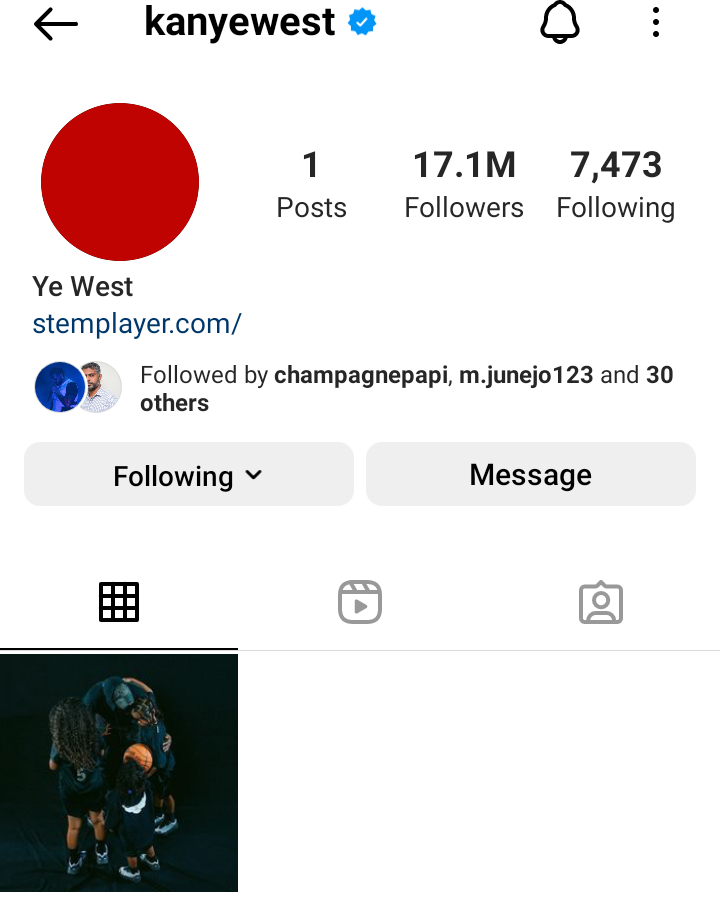Open the 17.1M Followers list
Screen dimensions: 720x897
point(464,184)
